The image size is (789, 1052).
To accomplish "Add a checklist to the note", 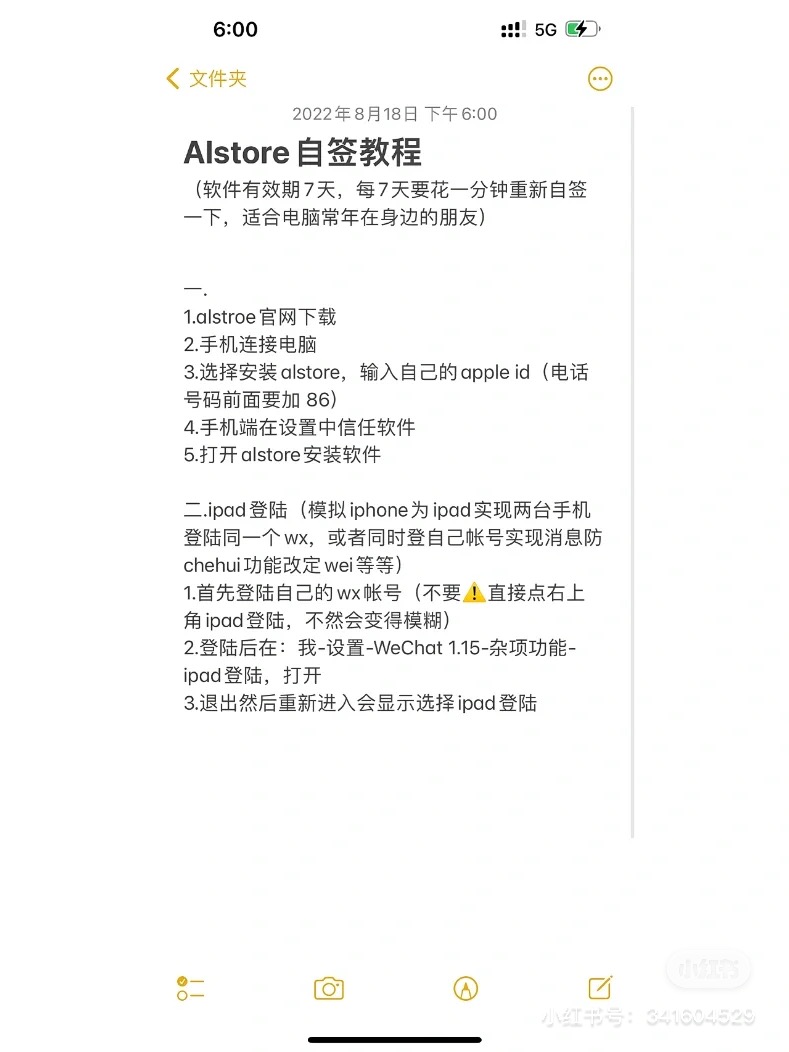I will [190, 989].
